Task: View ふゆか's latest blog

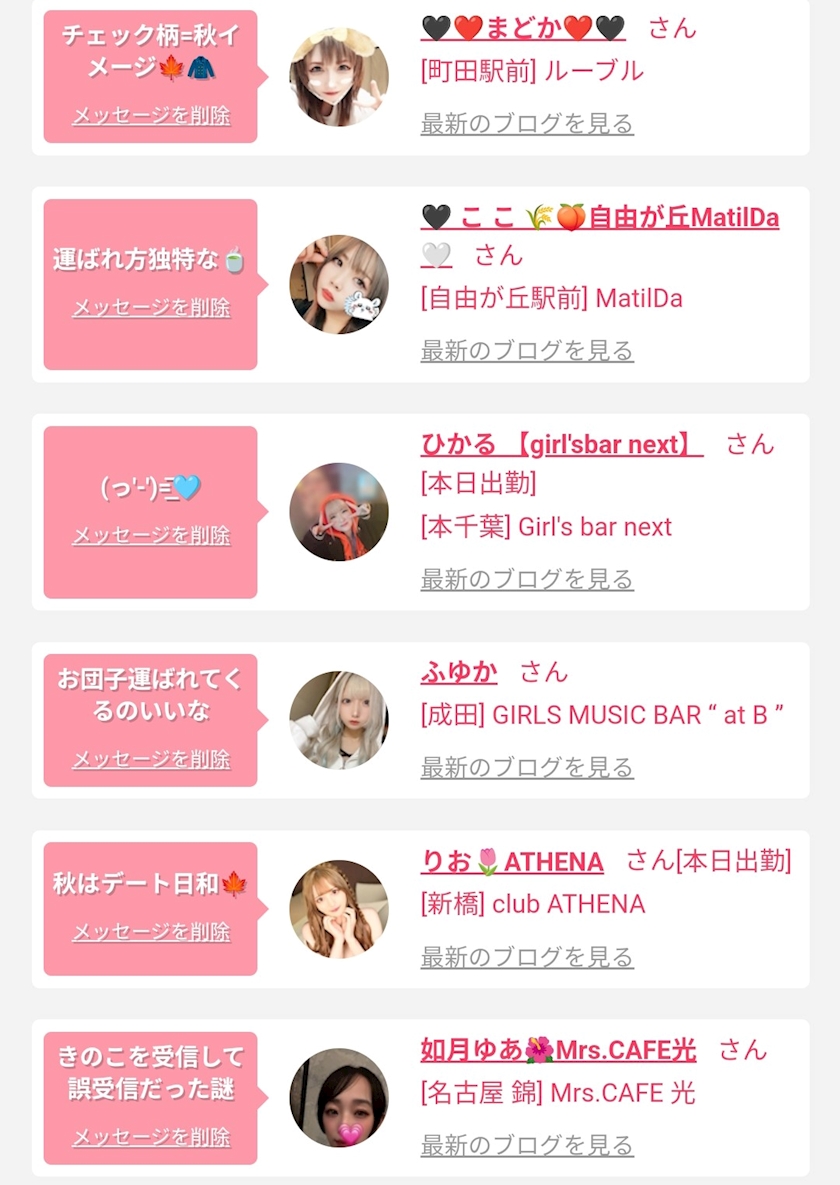Action: tap(527, 767)
